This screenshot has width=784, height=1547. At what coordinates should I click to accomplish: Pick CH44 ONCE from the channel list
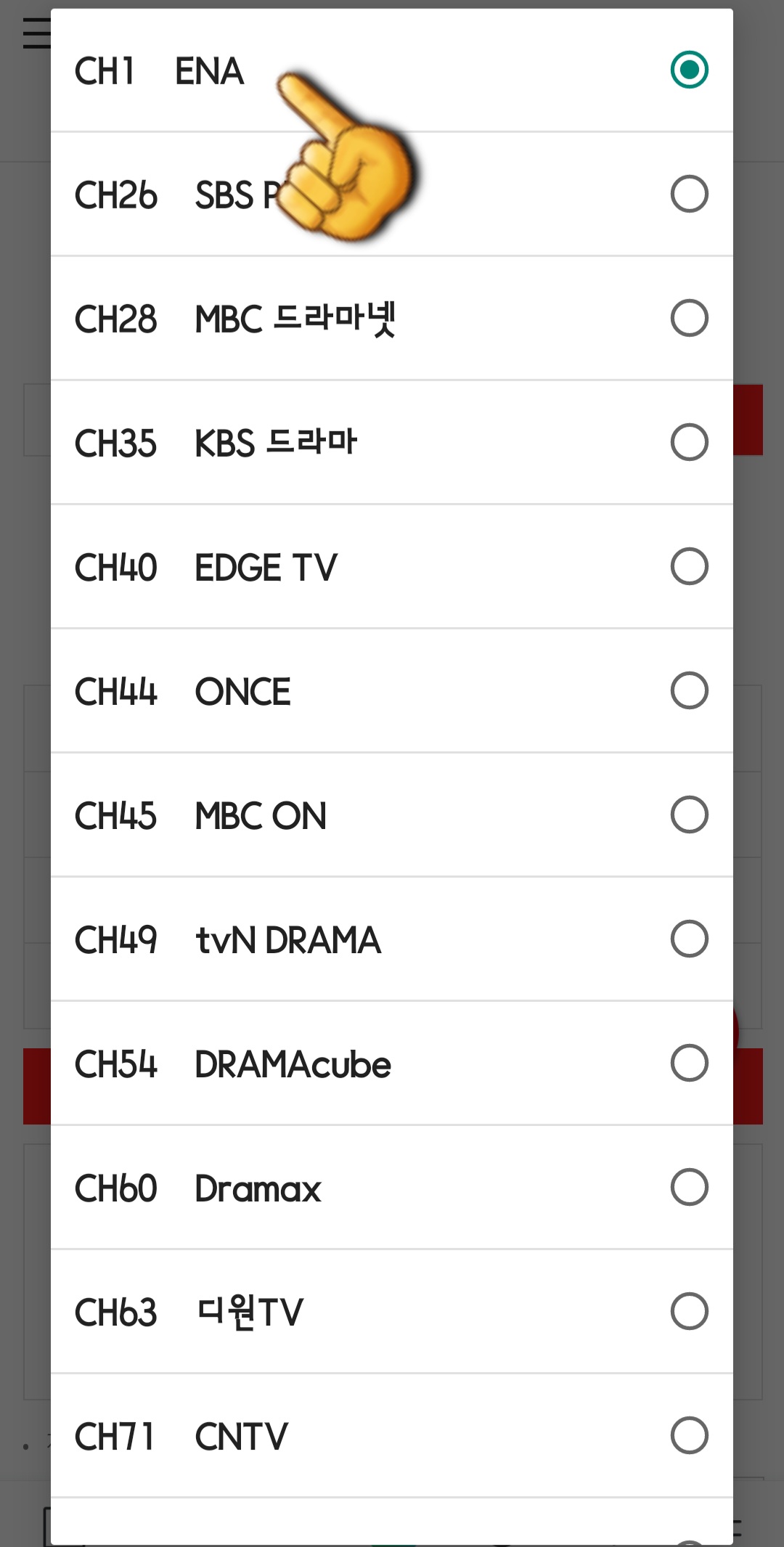click(688, 692)
